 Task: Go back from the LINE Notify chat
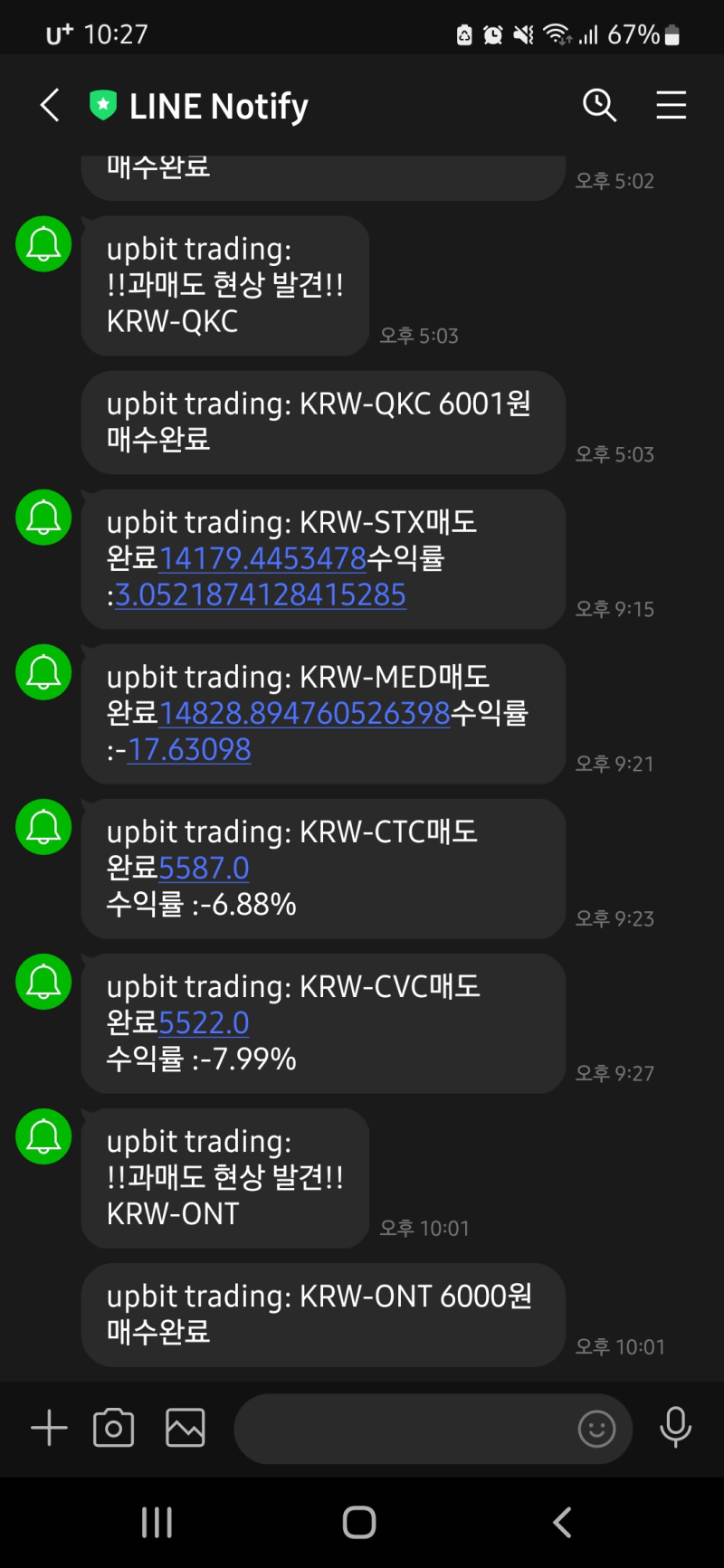tap(50, 106)
